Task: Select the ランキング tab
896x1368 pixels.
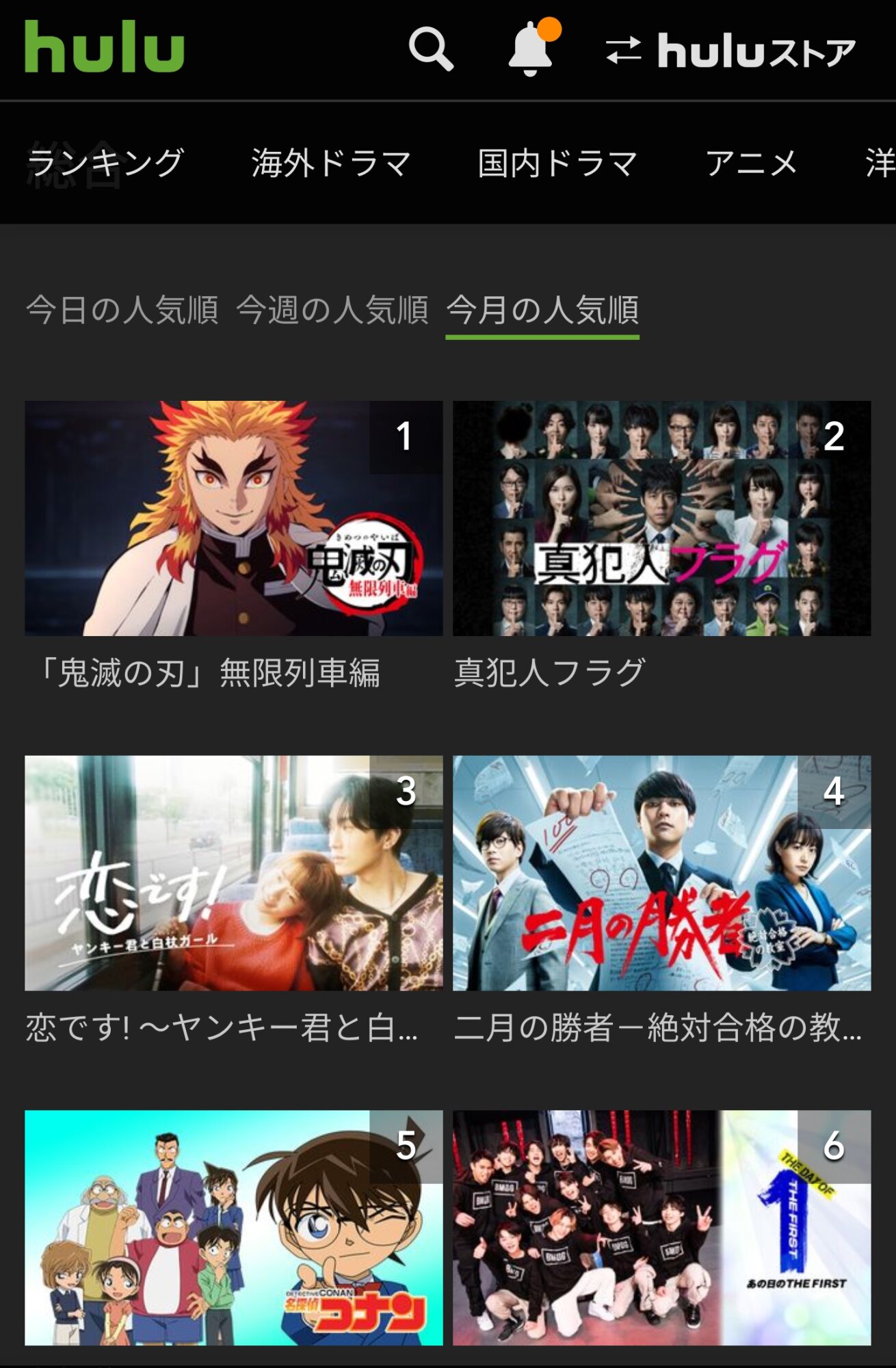Action: (x=106, y=163)
